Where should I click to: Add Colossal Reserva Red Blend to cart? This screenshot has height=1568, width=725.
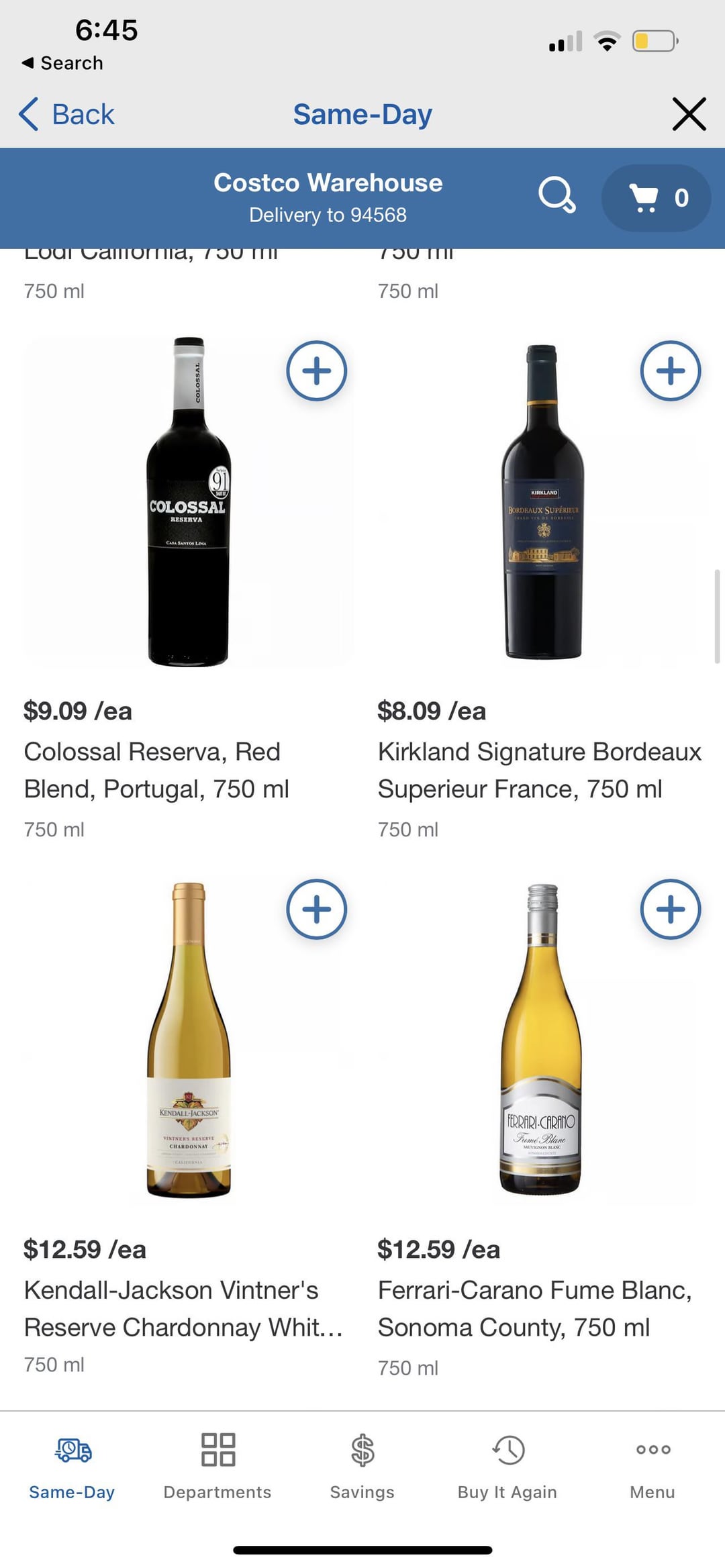click(318, 370)
